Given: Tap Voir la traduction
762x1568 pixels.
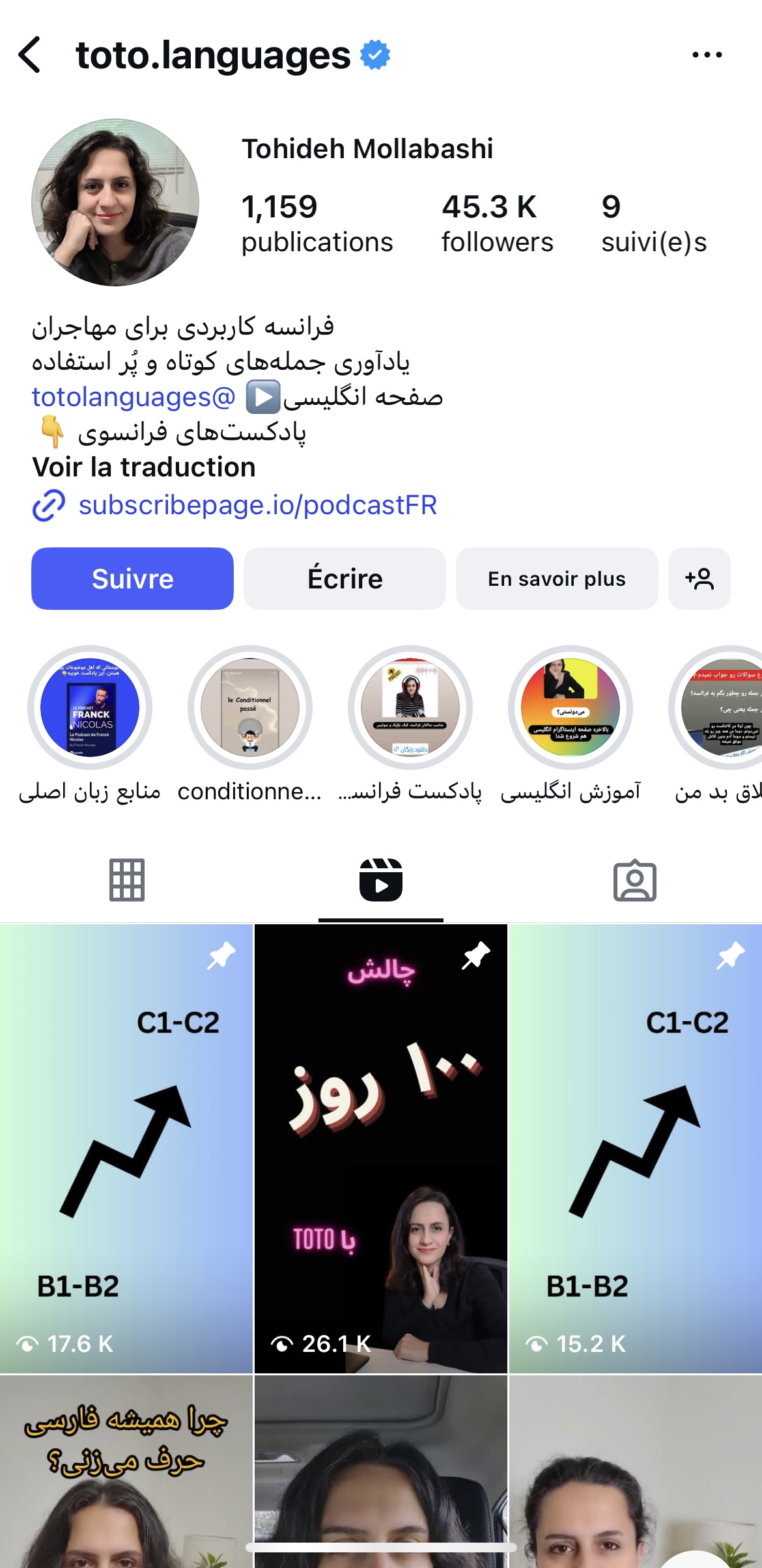Looking at the screenshot, I should (144, 467).
